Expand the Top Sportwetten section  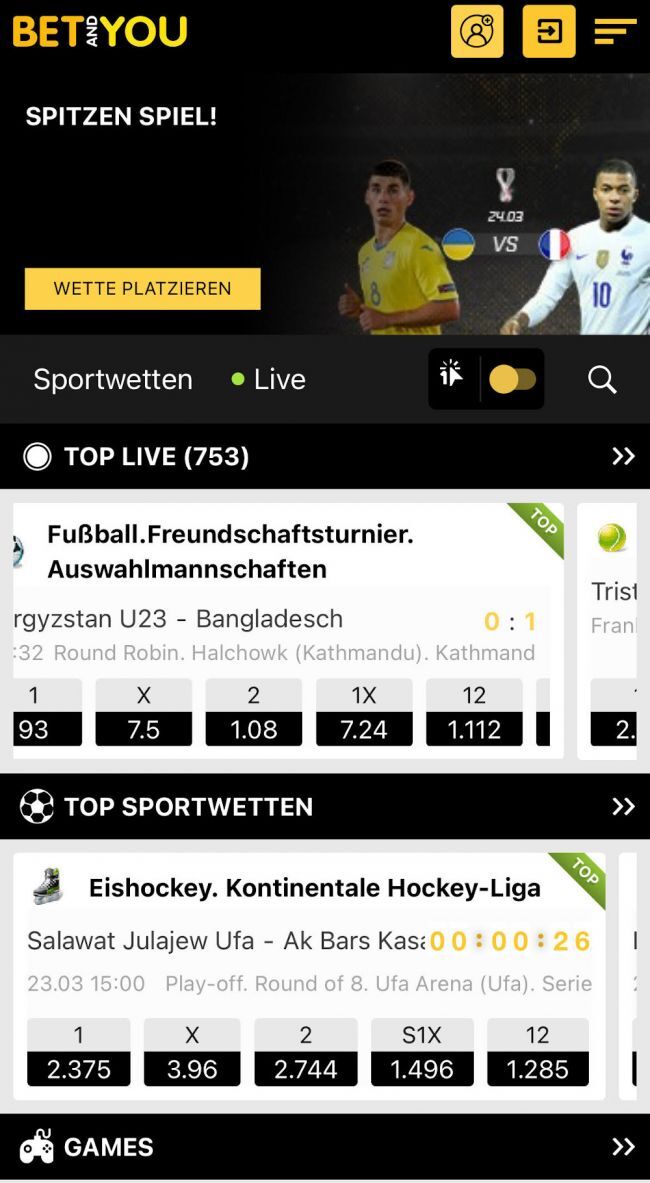click(623, 807)
